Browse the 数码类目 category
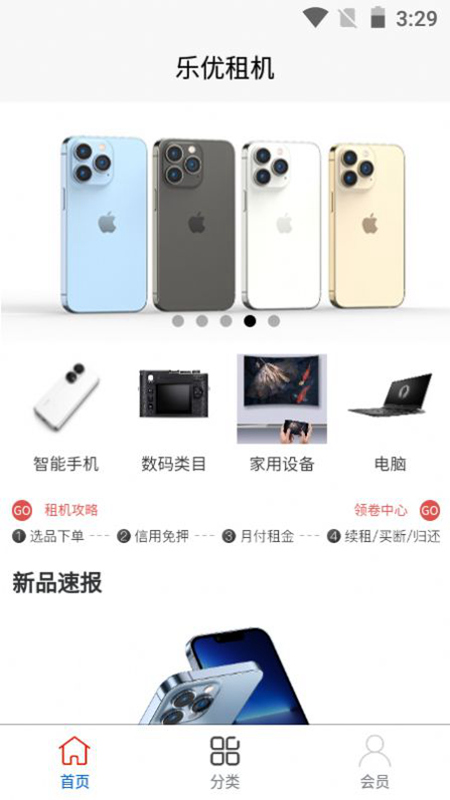 173,416
